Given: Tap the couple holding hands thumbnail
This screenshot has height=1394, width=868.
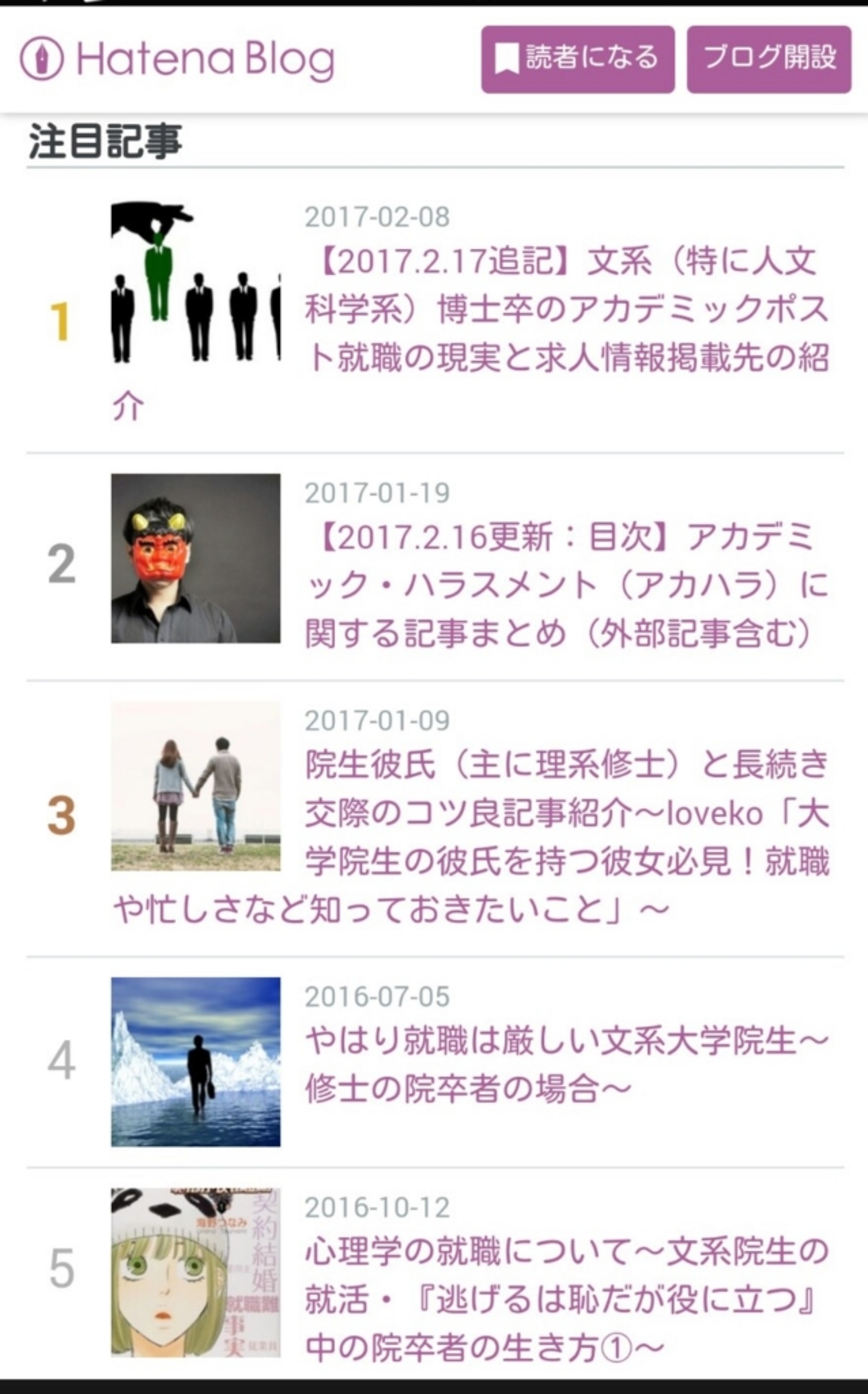Looking at the screenshot, I should pyautogui.click(x=196, y=786).
